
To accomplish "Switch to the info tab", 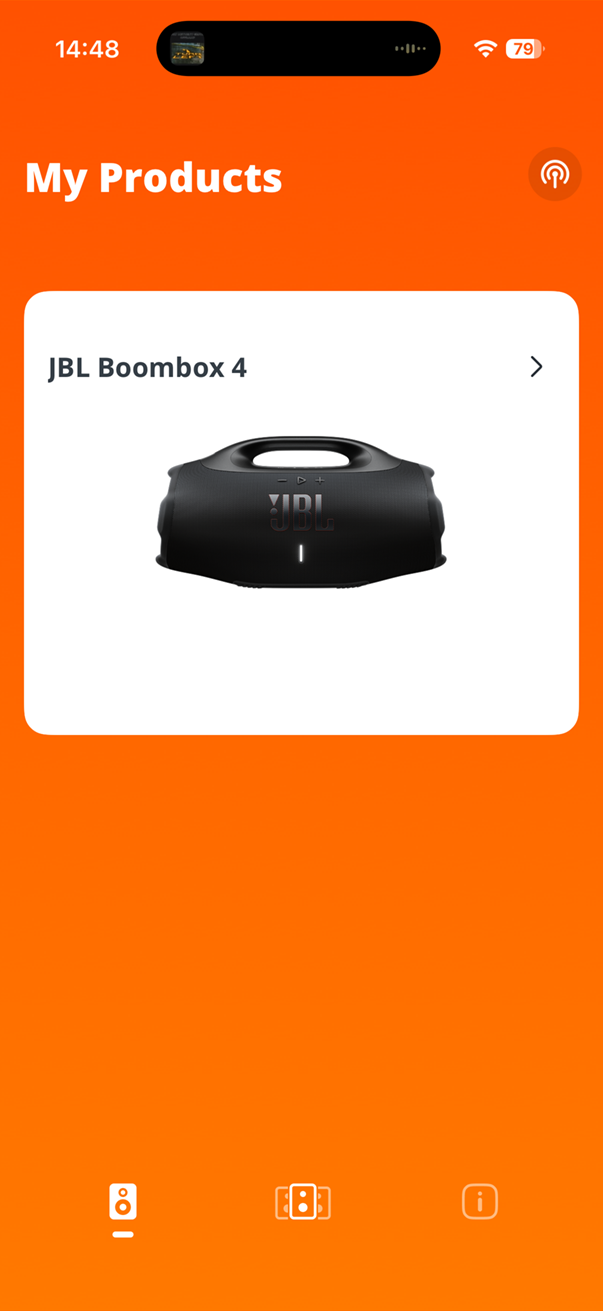I will (x=480, y=1201).
